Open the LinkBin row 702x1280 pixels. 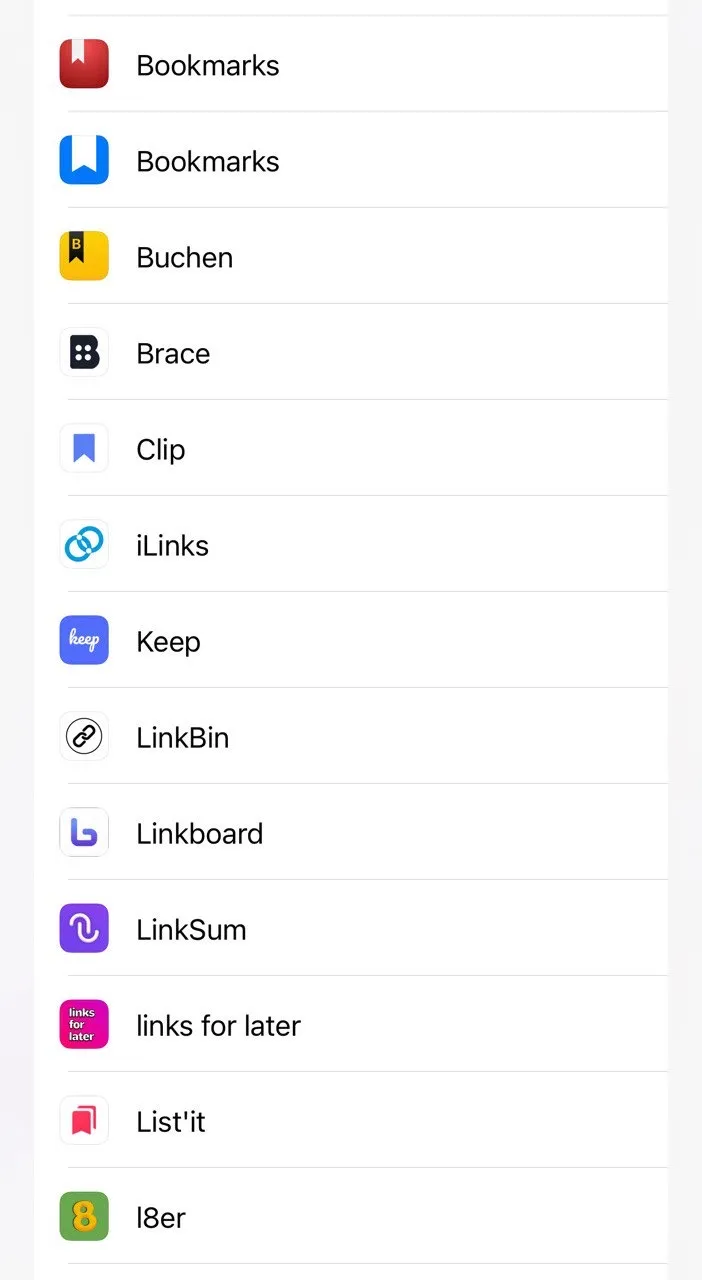tap(351, 736)
